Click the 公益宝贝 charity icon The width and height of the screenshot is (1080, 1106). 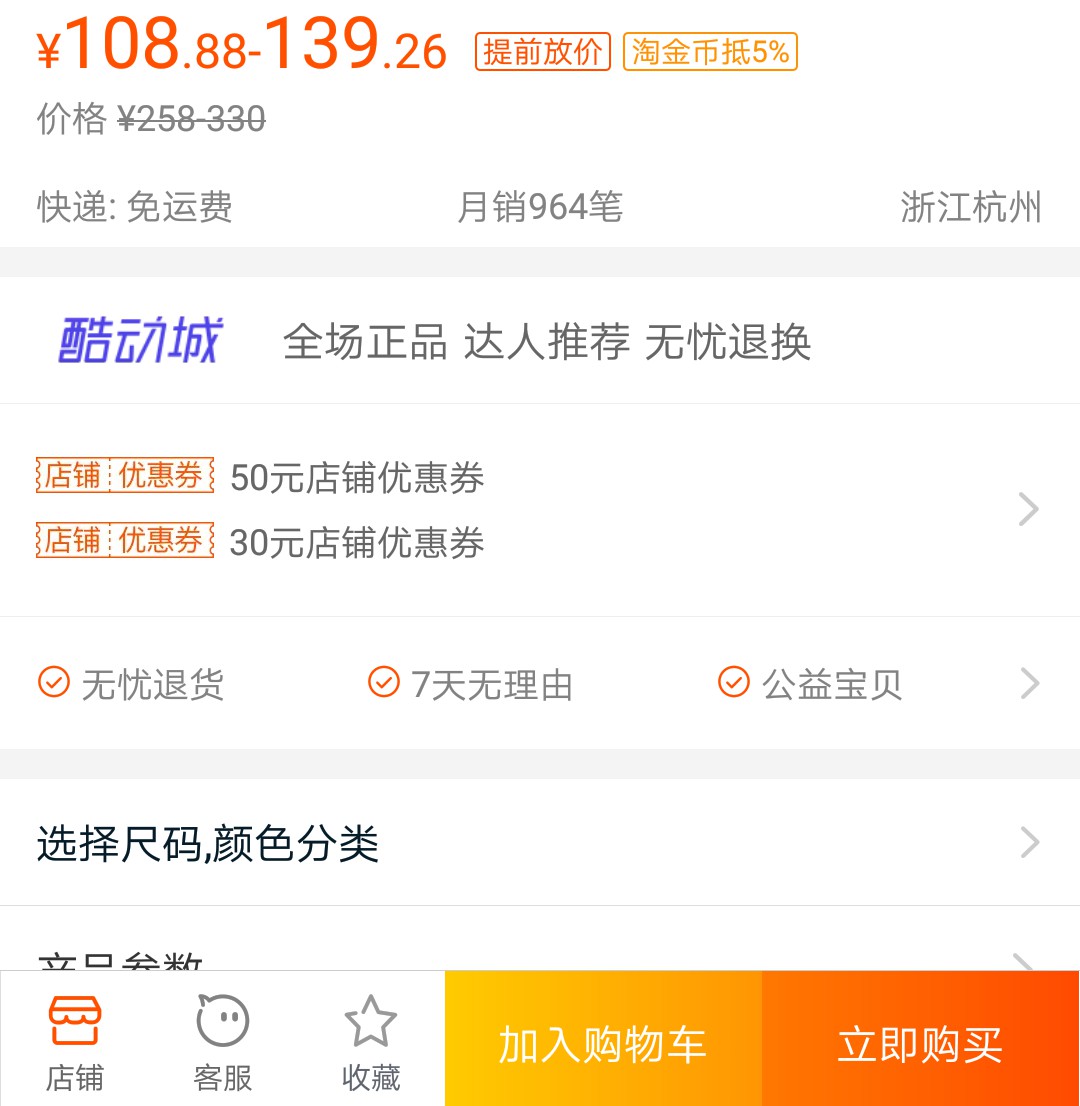[x=733, y=682]
